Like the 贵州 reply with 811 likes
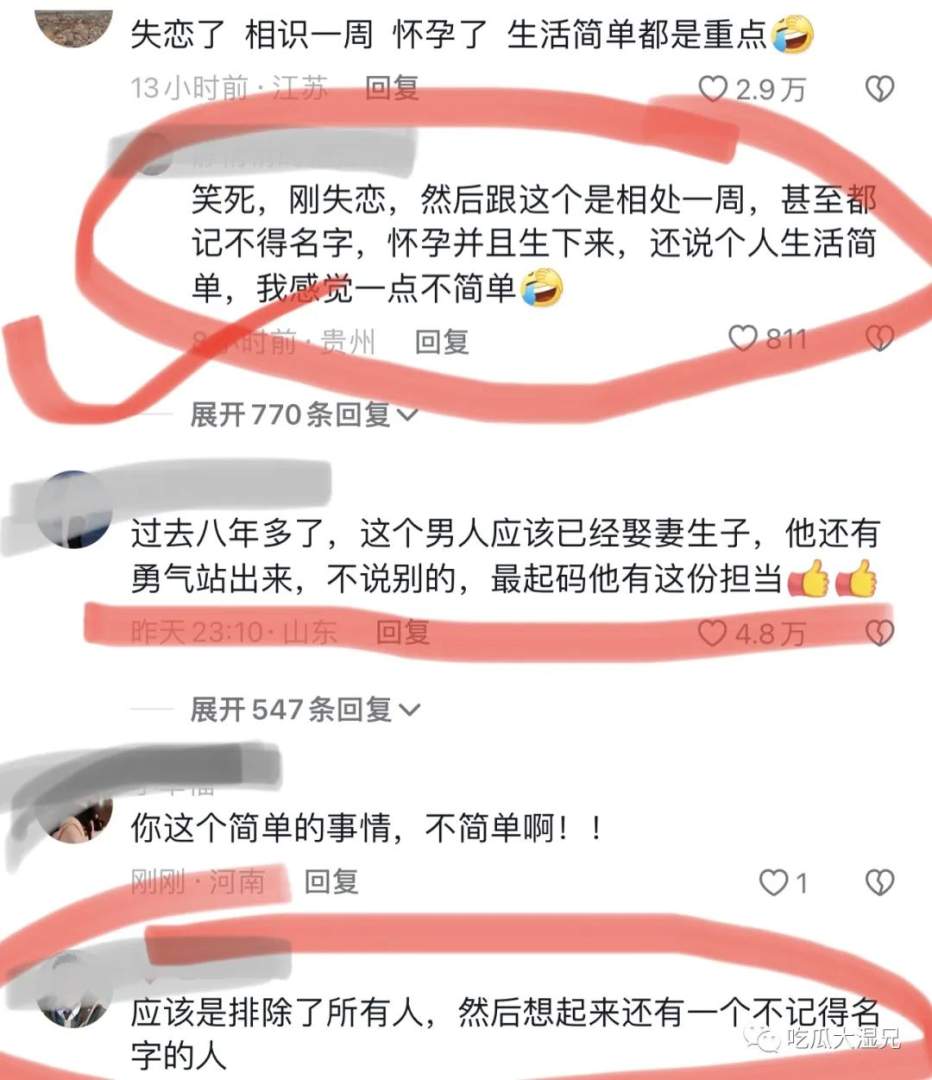932x1080 pixels. 743,338
